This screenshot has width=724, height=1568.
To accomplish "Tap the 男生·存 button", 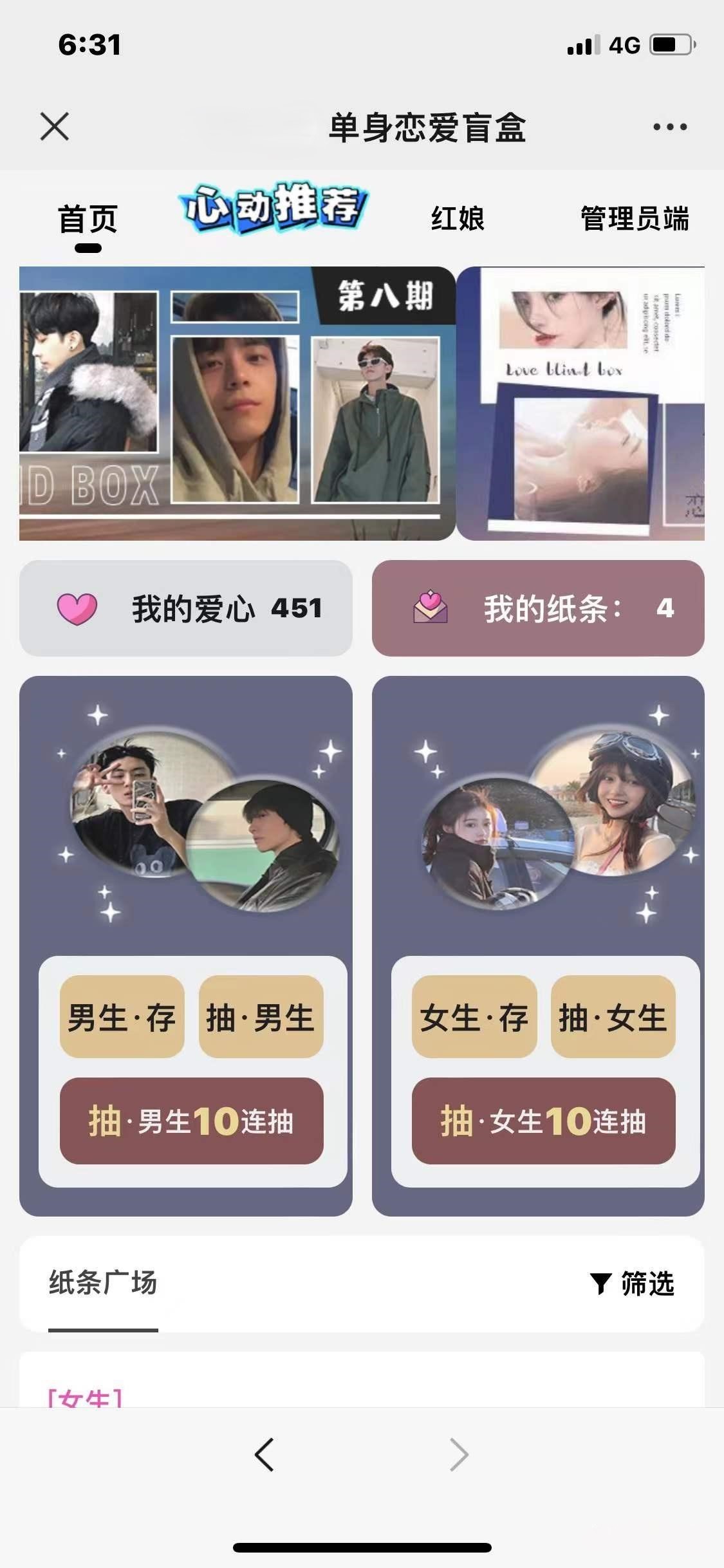I will pos(122,1018).
